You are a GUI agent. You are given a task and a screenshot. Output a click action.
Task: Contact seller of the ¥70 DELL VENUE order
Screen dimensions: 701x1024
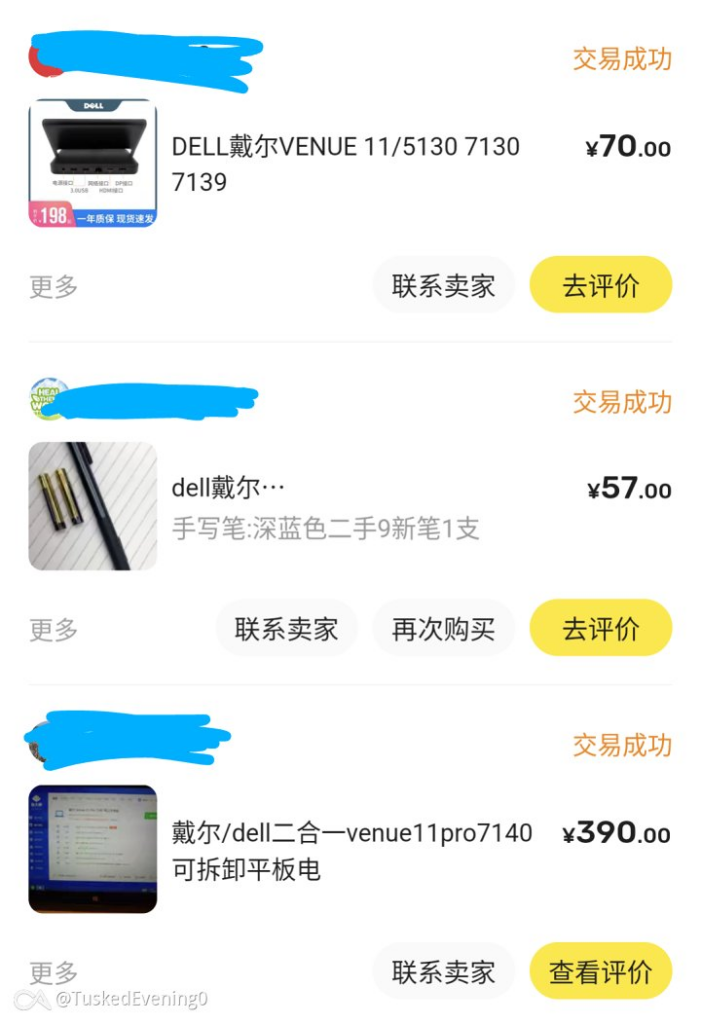click(x=443, y=286)
